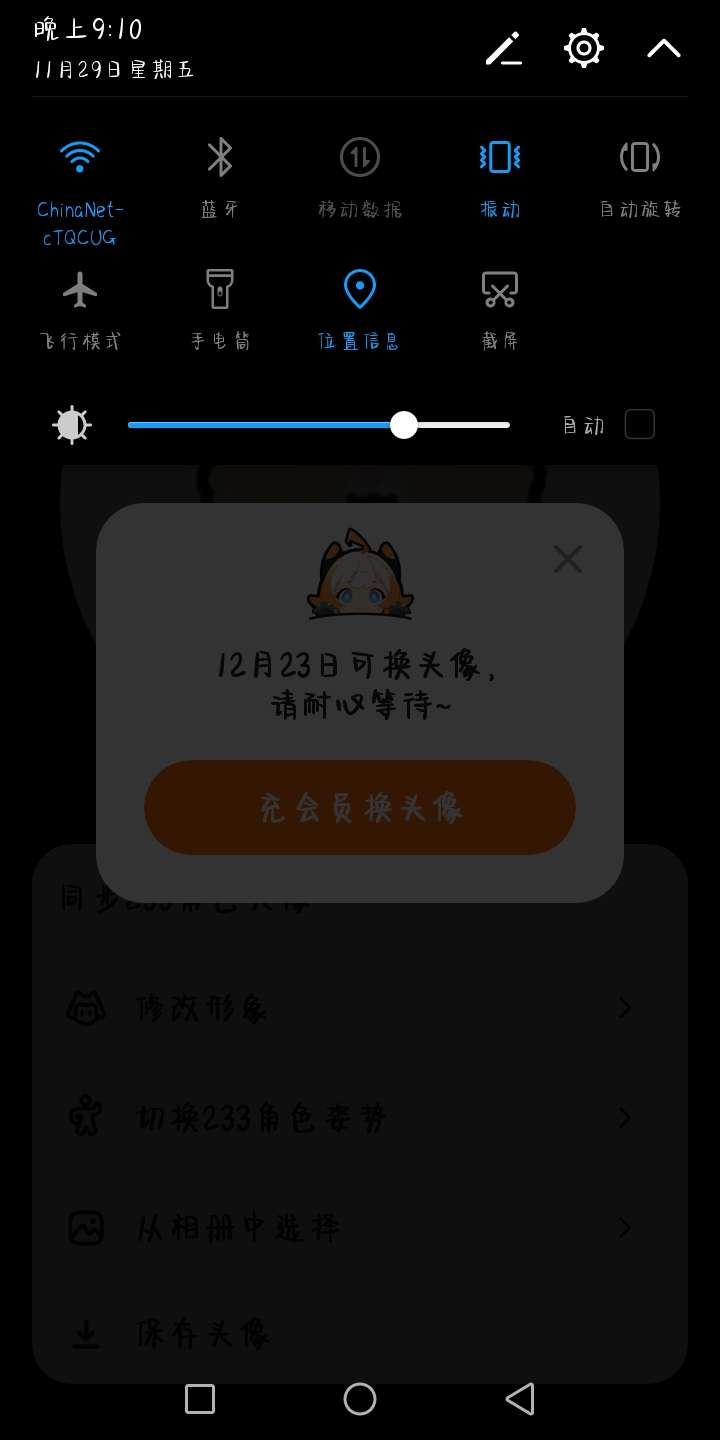Tick the 自动 auto brightness checkbox
Image resolution: width=720 pixels, height=1440 pixels.
(x=640, y=424)
